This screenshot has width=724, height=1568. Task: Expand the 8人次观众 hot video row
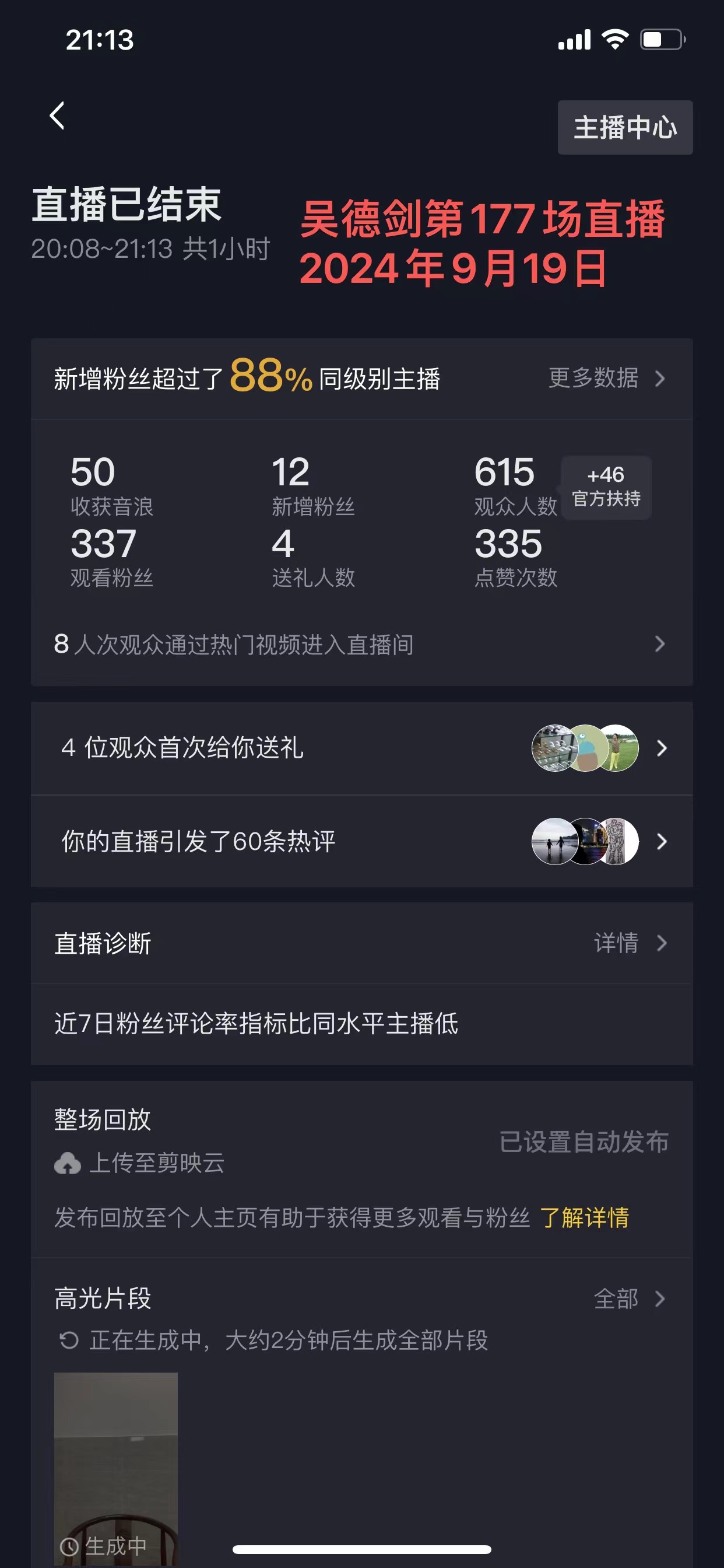tap(660, 643)
